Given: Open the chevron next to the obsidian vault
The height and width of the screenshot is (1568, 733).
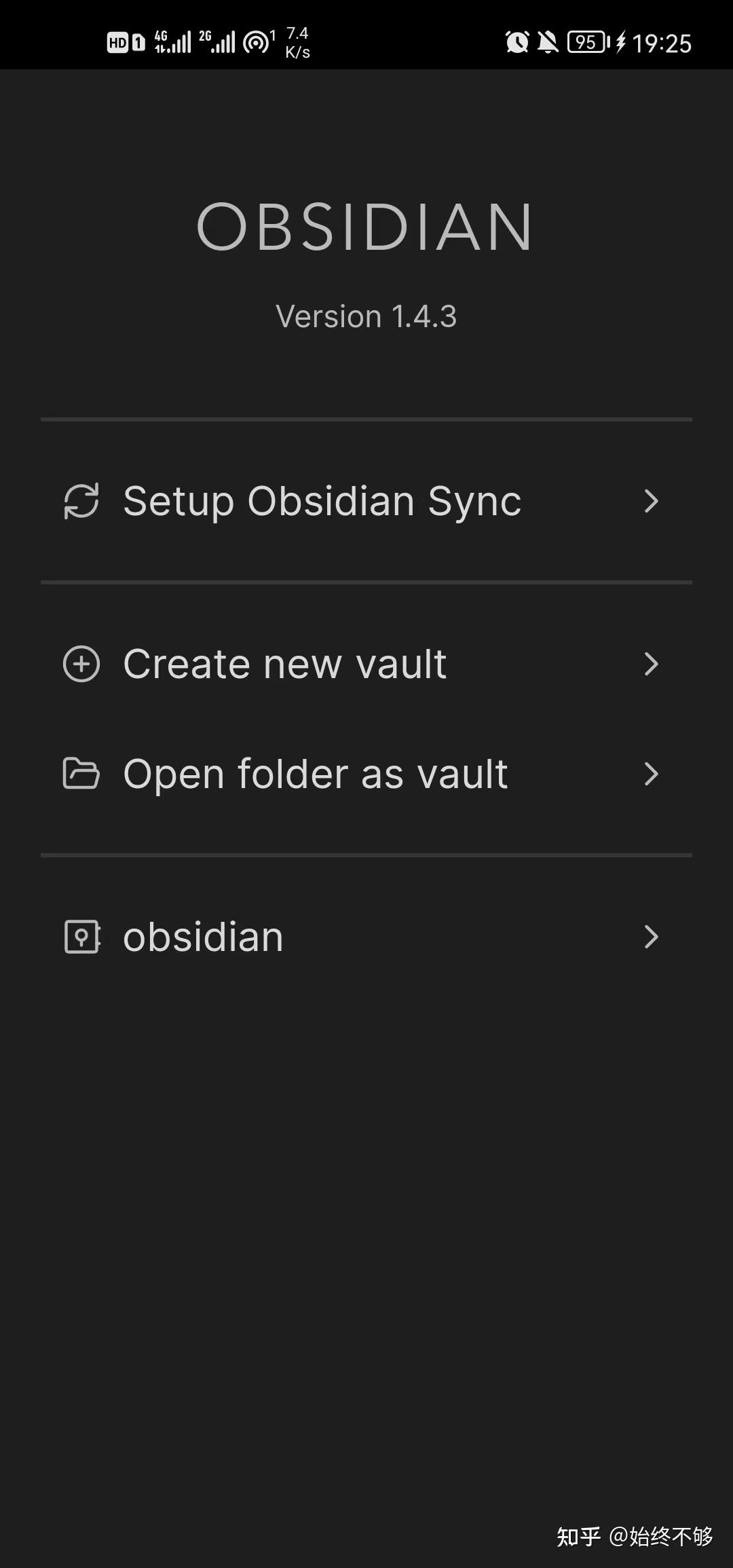Looking at the screenshot, I should pos(652,937).
